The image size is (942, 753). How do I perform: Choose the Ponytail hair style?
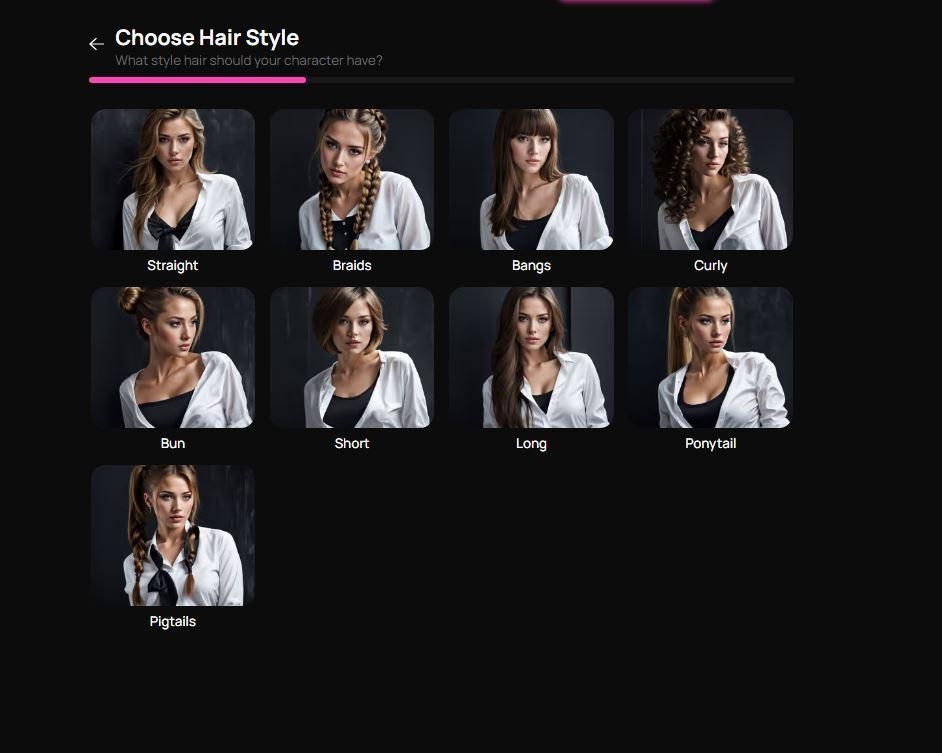pos(710,358)
